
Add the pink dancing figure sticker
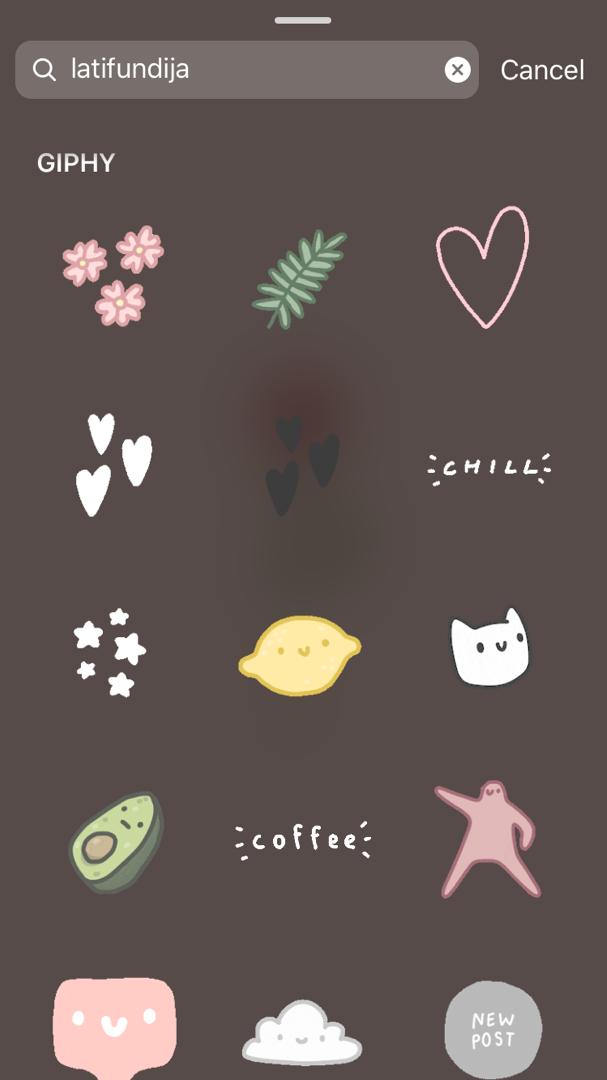point(487,838)
